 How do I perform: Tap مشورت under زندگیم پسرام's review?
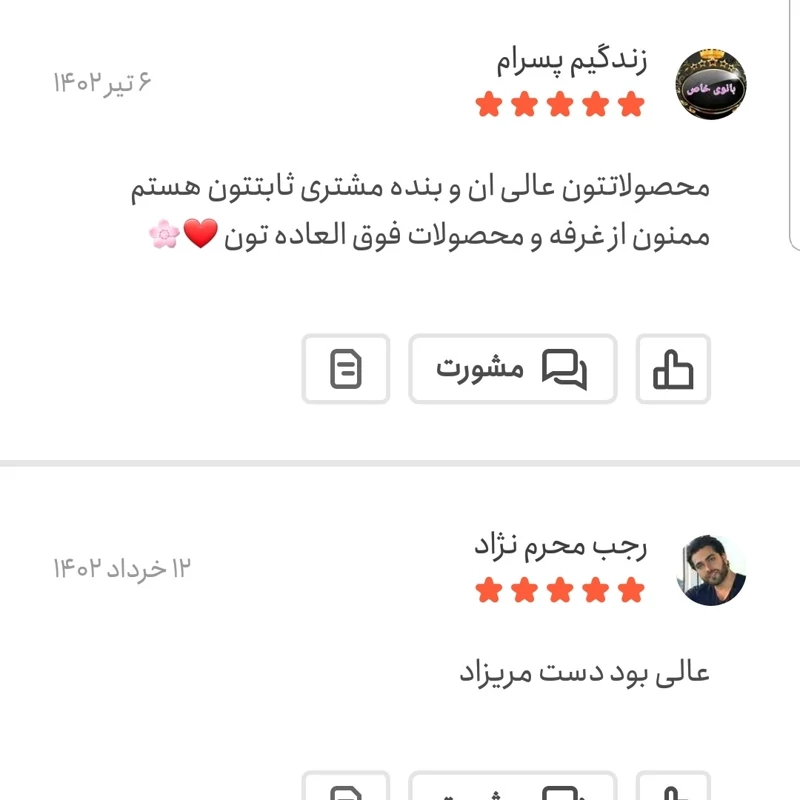512,369
